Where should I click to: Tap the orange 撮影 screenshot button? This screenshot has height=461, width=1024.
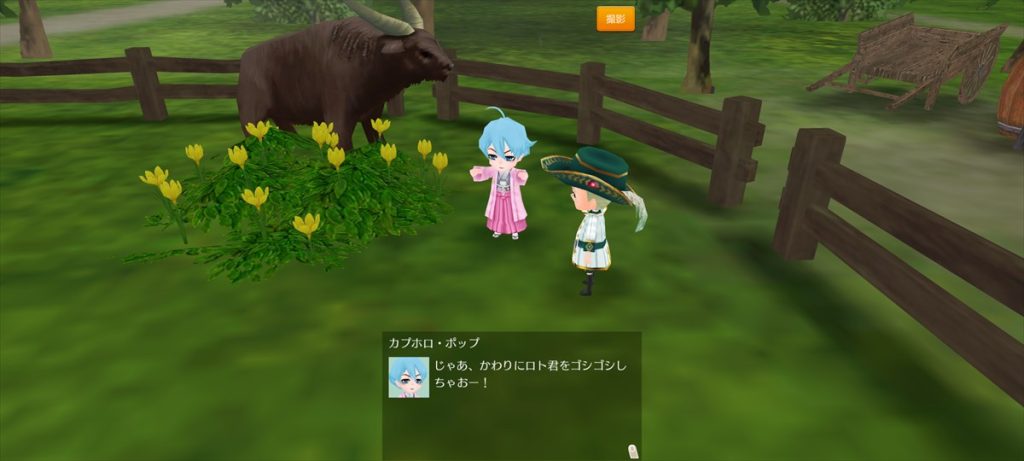[x=616, y=19]
